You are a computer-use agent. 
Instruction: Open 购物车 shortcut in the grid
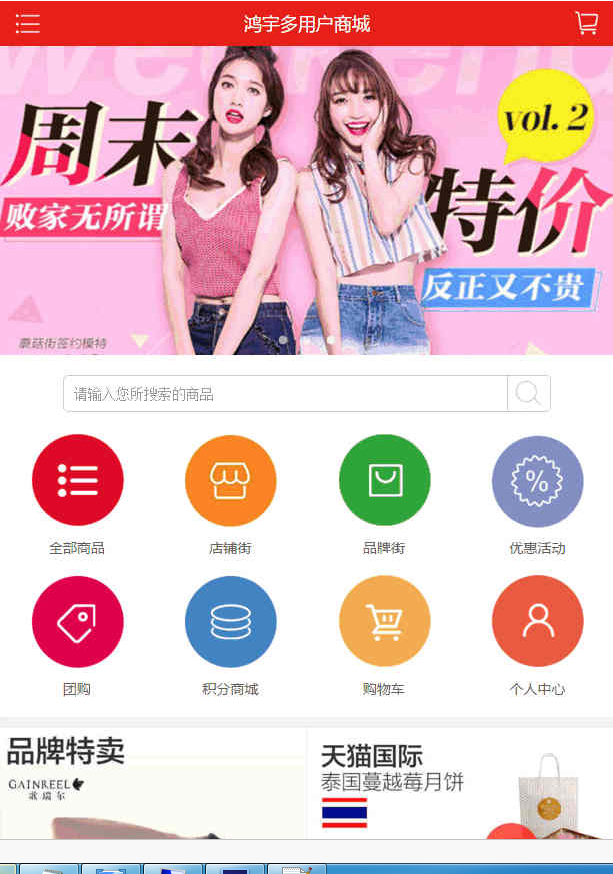click(x=384, y=622)
